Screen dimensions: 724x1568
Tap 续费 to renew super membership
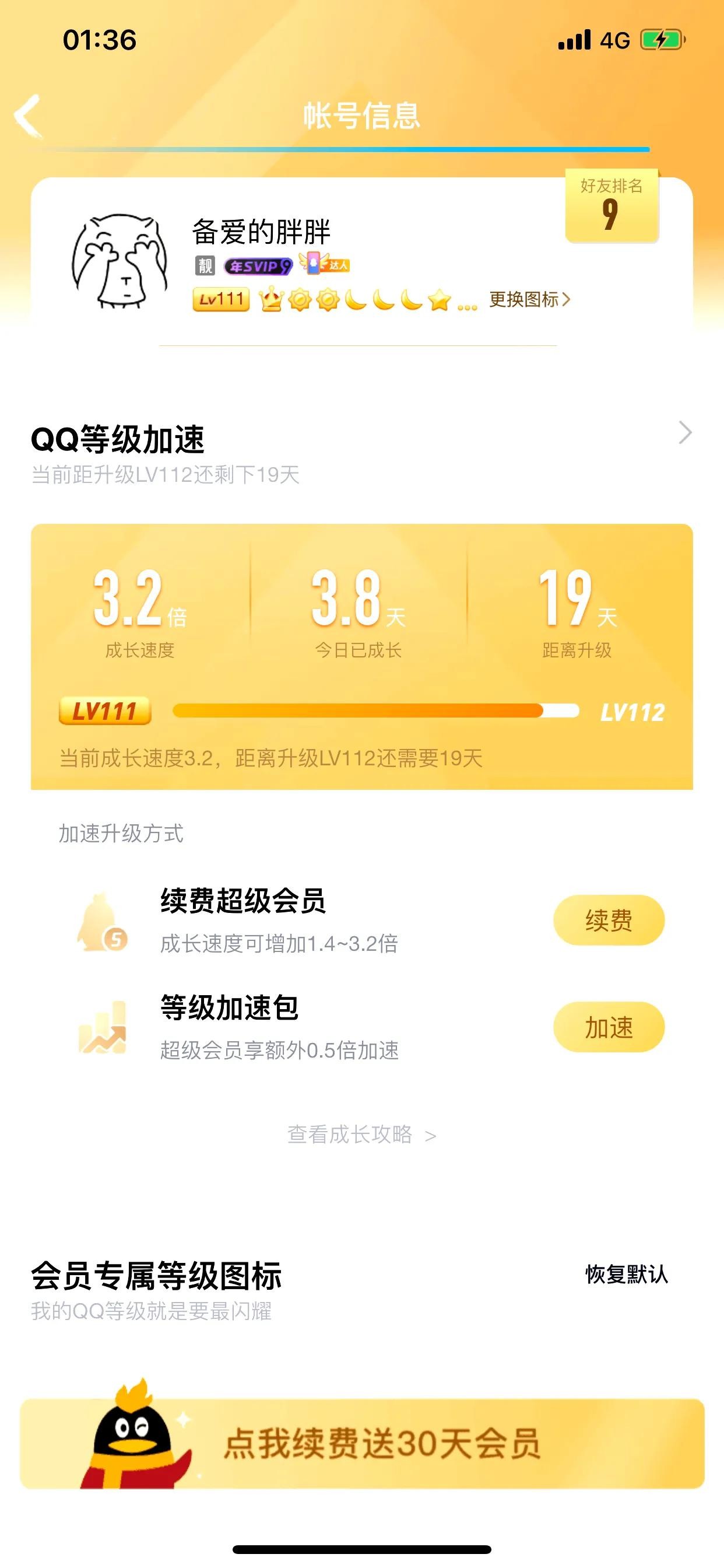click(609, 920)
